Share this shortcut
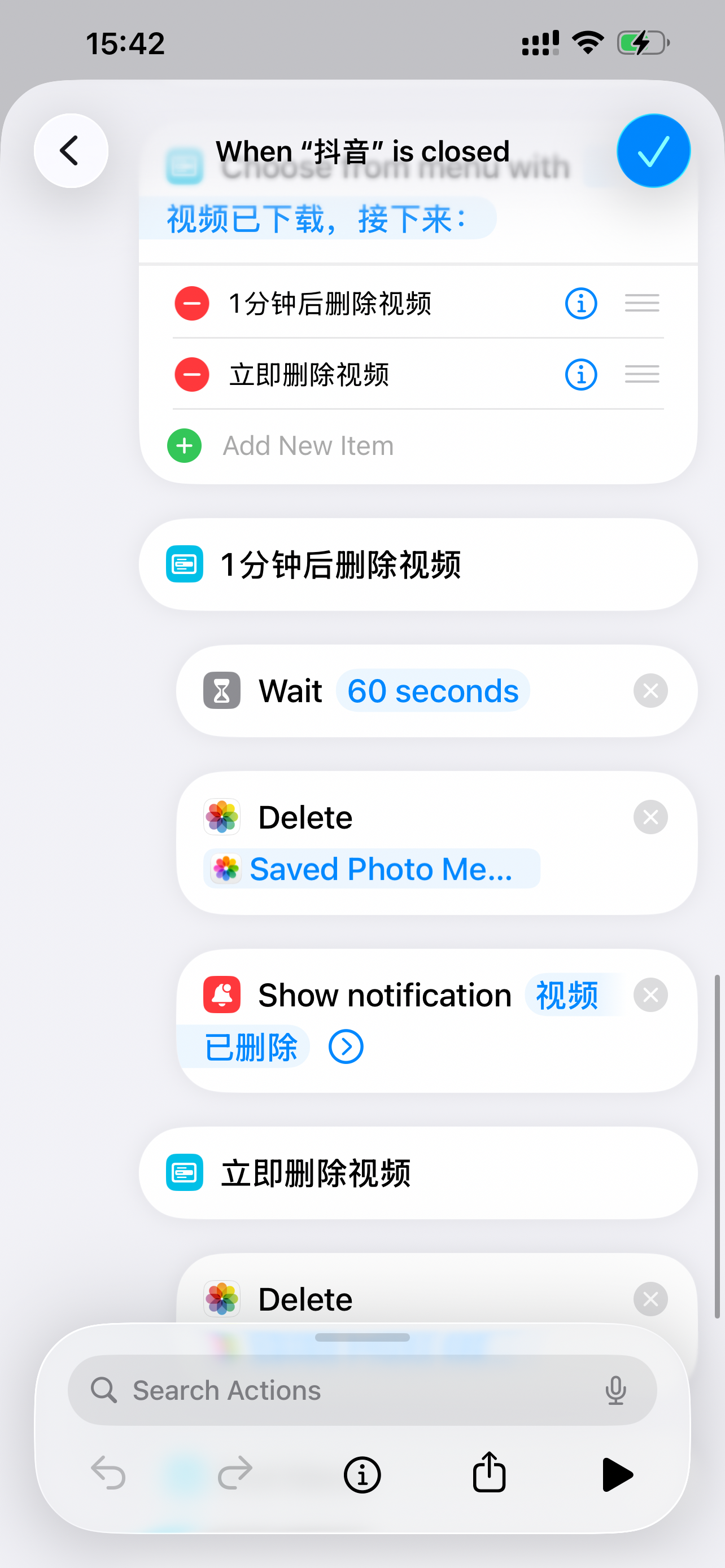 [x=489, y=1473]
